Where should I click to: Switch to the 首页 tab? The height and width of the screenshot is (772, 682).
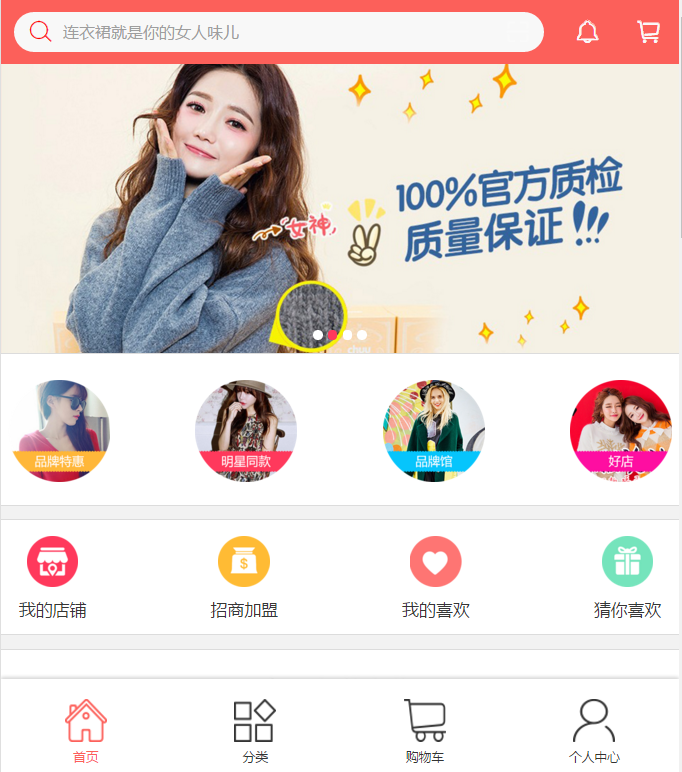[x=86, y=731]
